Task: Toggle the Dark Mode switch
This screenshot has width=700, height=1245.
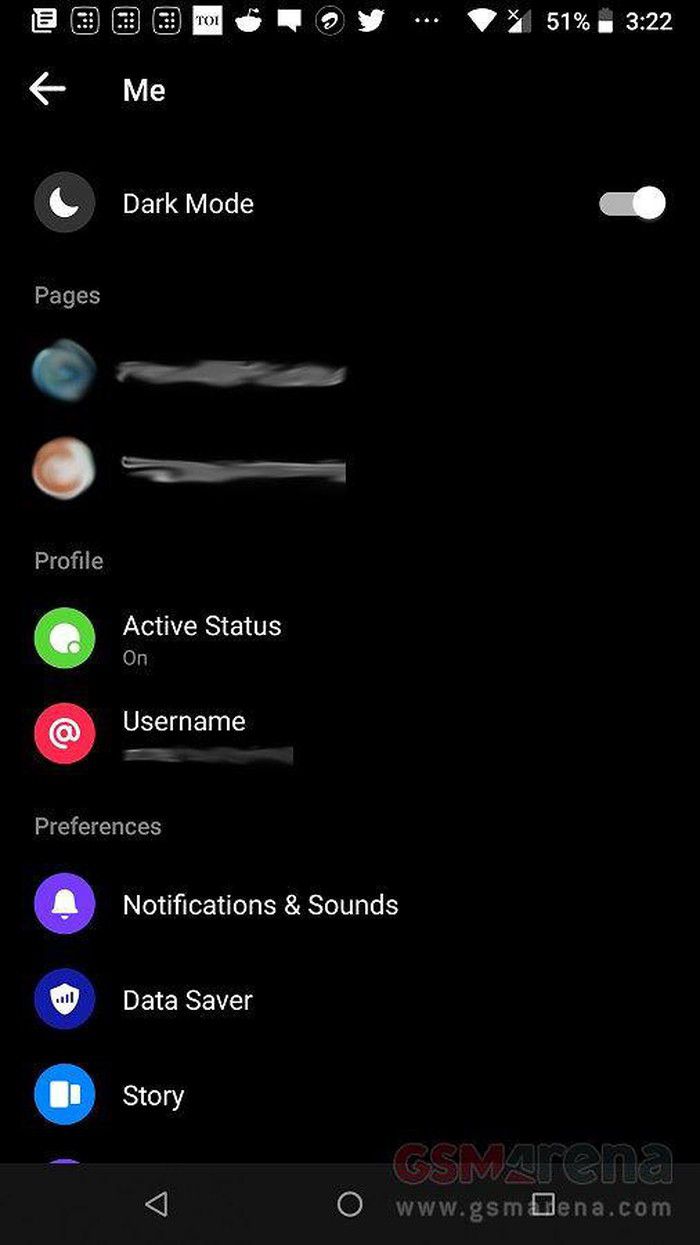Action: pos(632,203)
